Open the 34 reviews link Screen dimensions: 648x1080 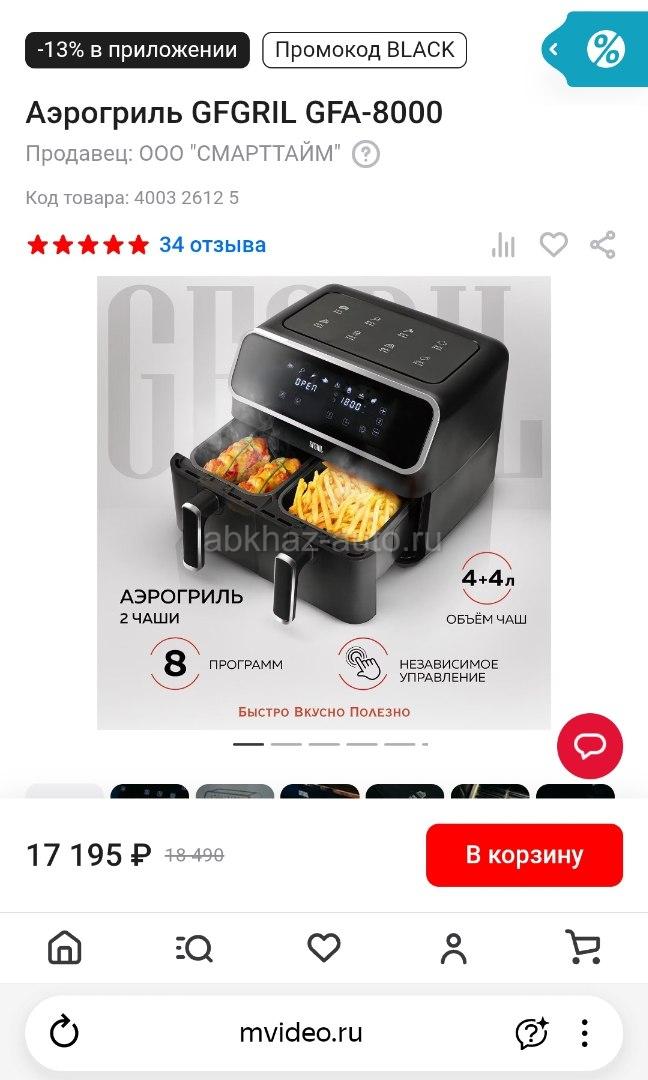tap(212, 244)
